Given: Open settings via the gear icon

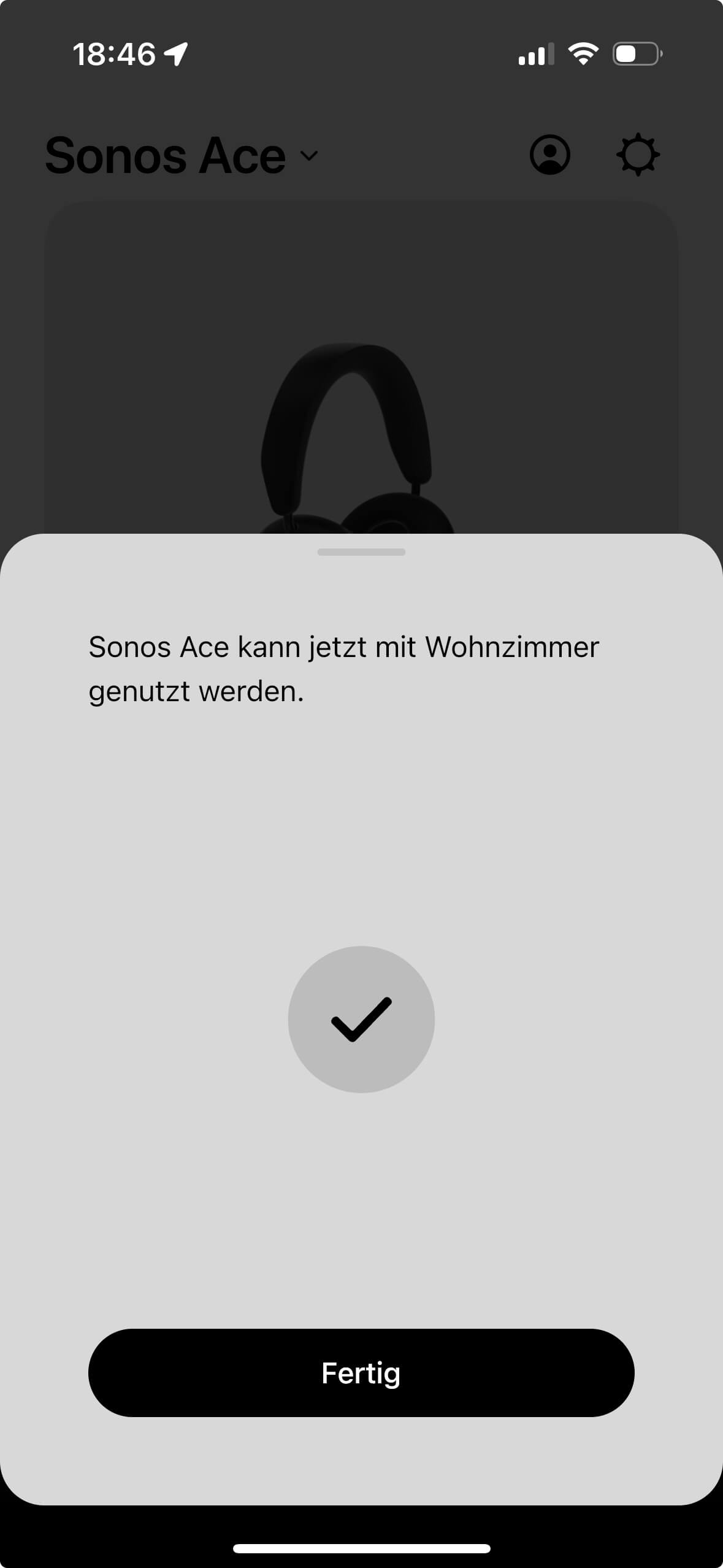Looking at the screenshot, I should [x=638, y=155].
